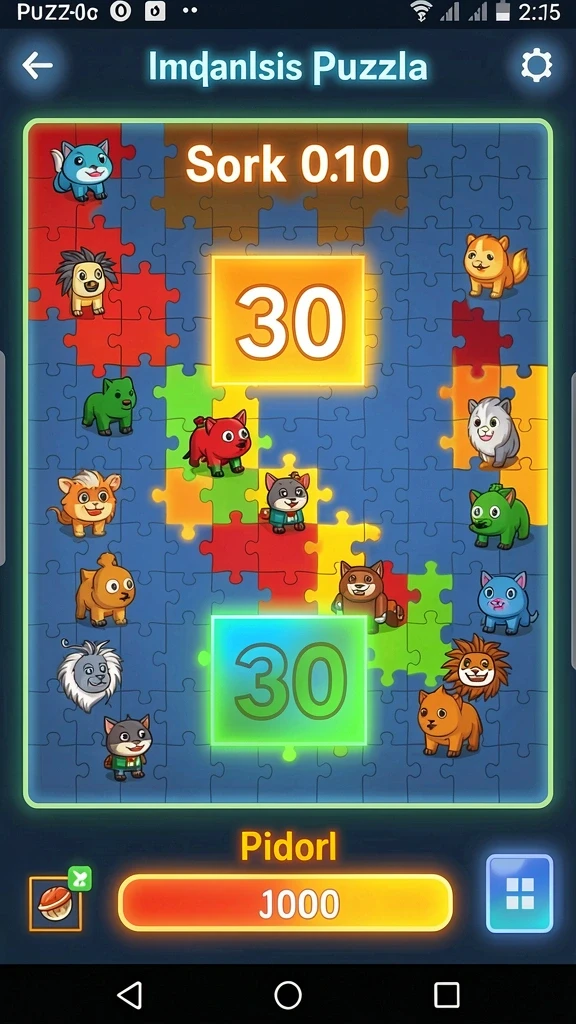Use the nut booster item
Viewport: 576px width, 1024px height.
56,903
